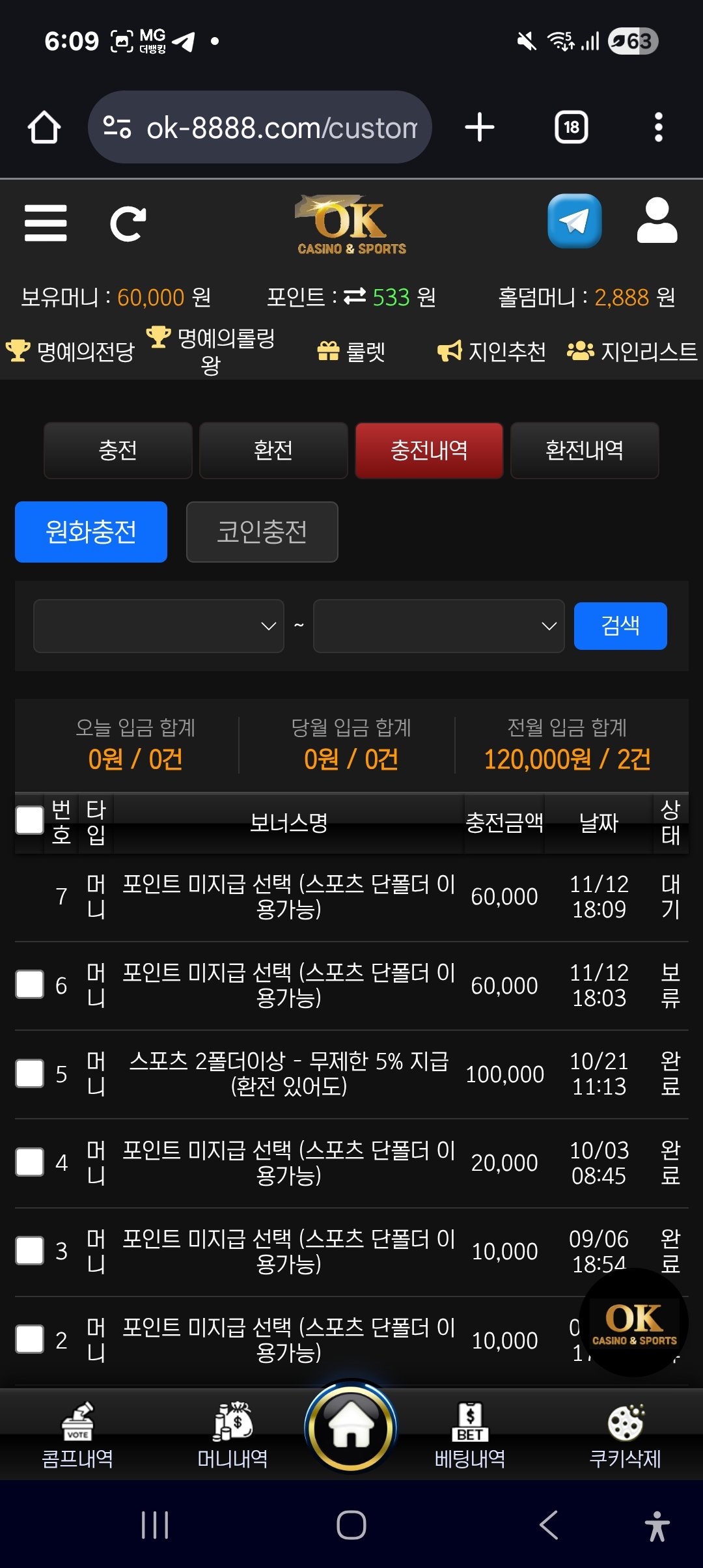Check the select-all checkbox in table header
The width and height of the screenshot is (703, 1568).
tap(30, 820)
